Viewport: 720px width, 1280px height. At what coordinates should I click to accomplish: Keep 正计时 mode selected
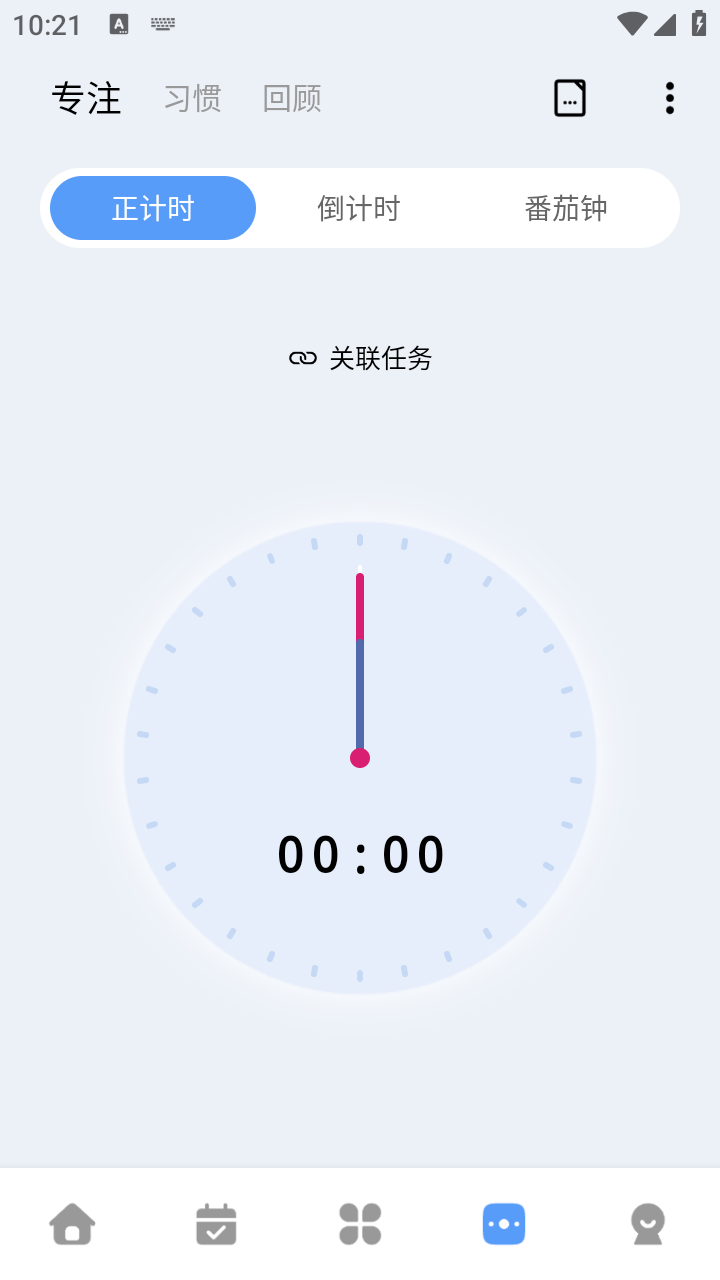pyautogui.click(x=152, y=208)
